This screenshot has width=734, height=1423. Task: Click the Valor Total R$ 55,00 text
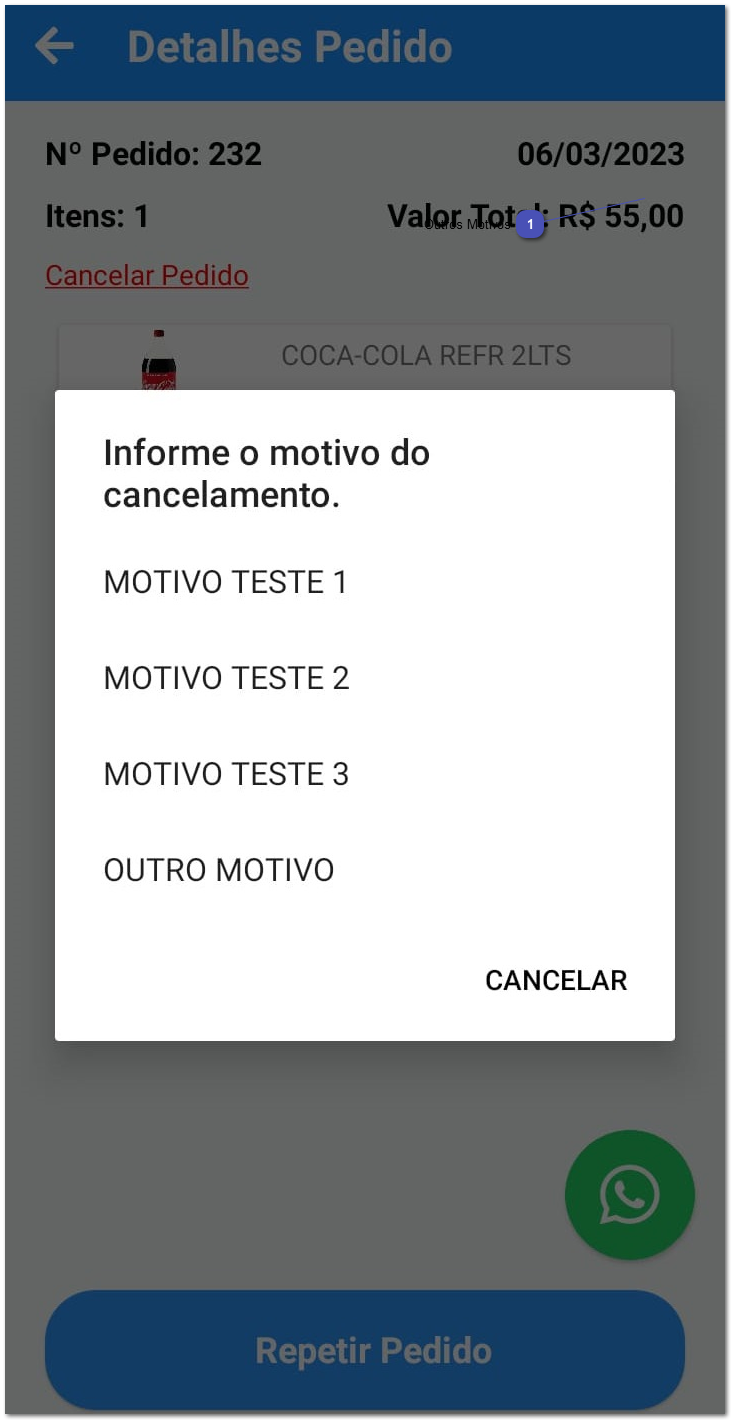[536, 216]
